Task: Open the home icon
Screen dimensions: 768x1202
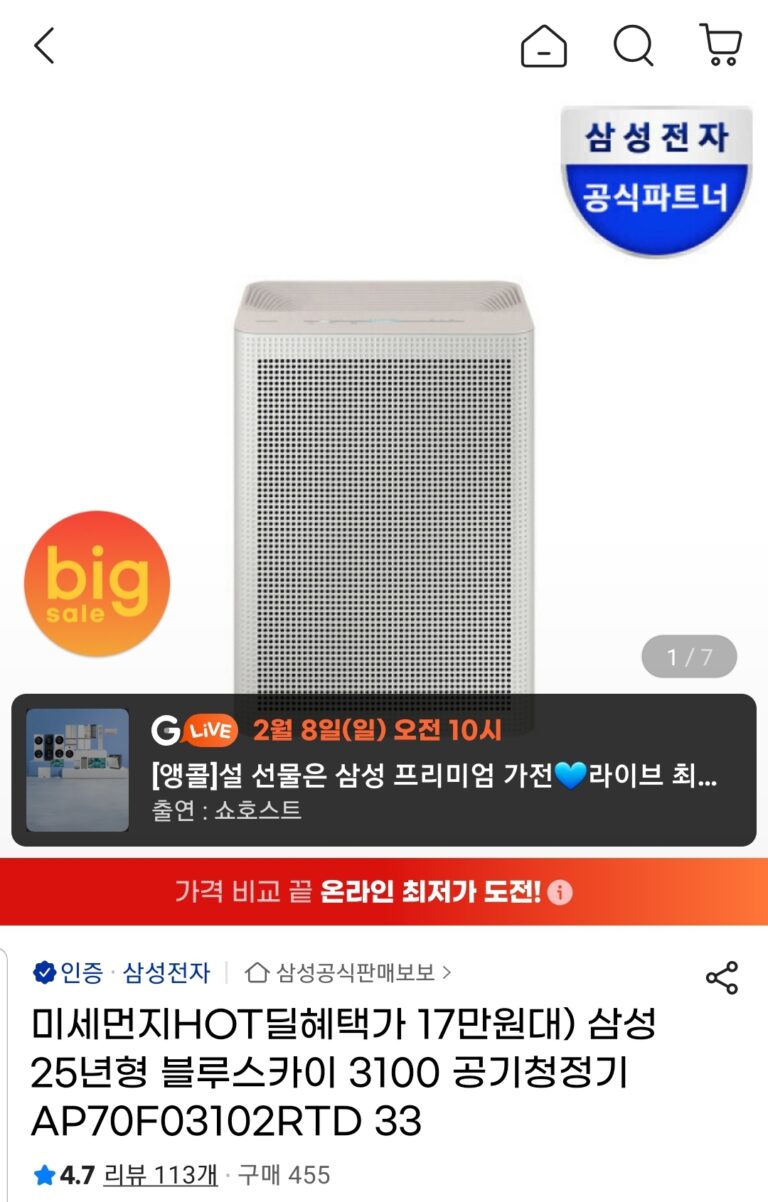Action: click(543, 46)
